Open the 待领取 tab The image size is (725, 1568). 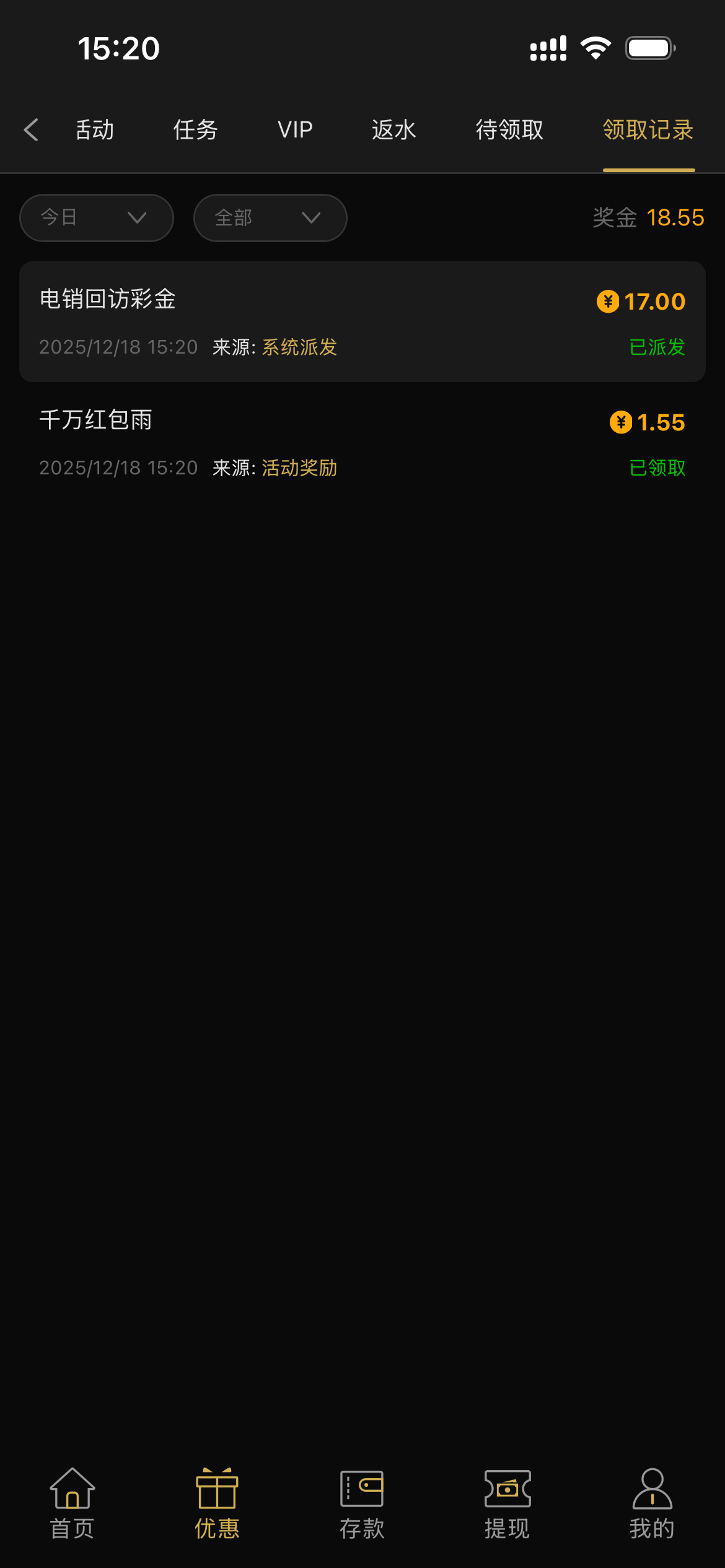(x=509, y=130)
